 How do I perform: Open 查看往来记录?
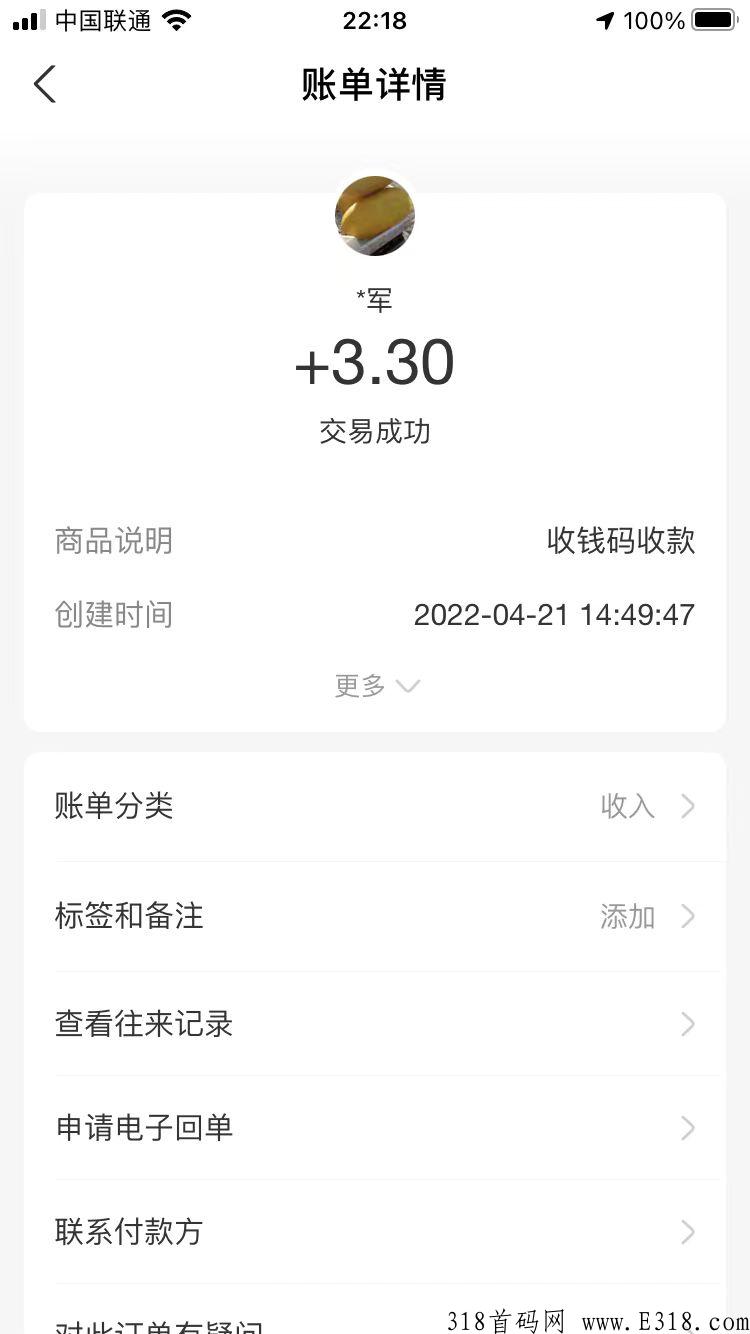[375, 1024]
